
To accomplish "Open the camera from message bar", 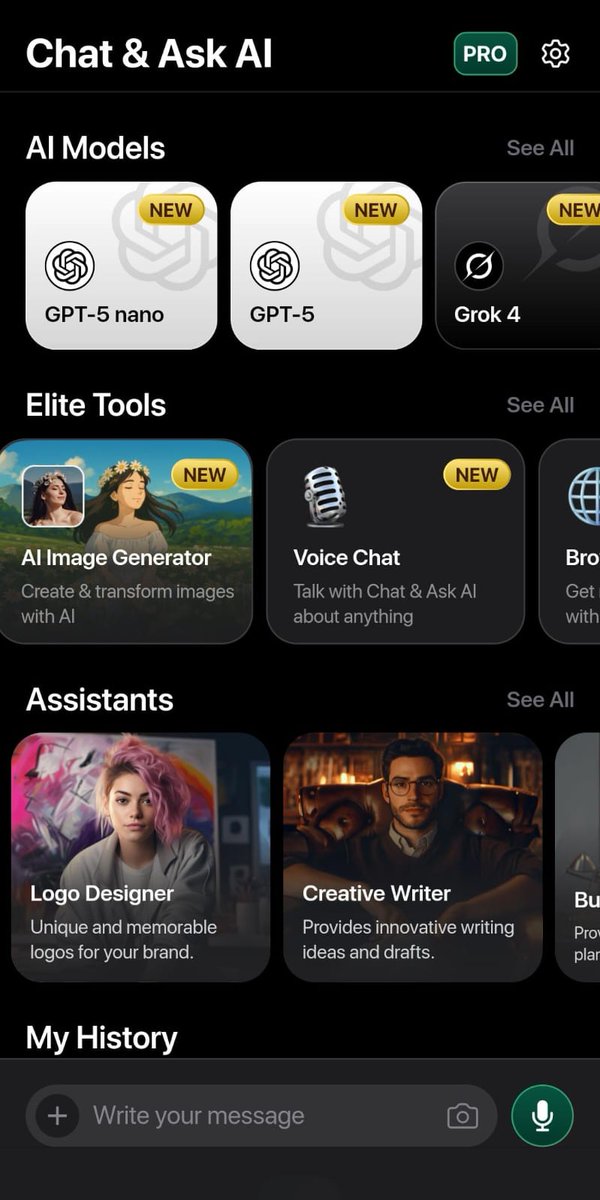I will [462, 1116].
